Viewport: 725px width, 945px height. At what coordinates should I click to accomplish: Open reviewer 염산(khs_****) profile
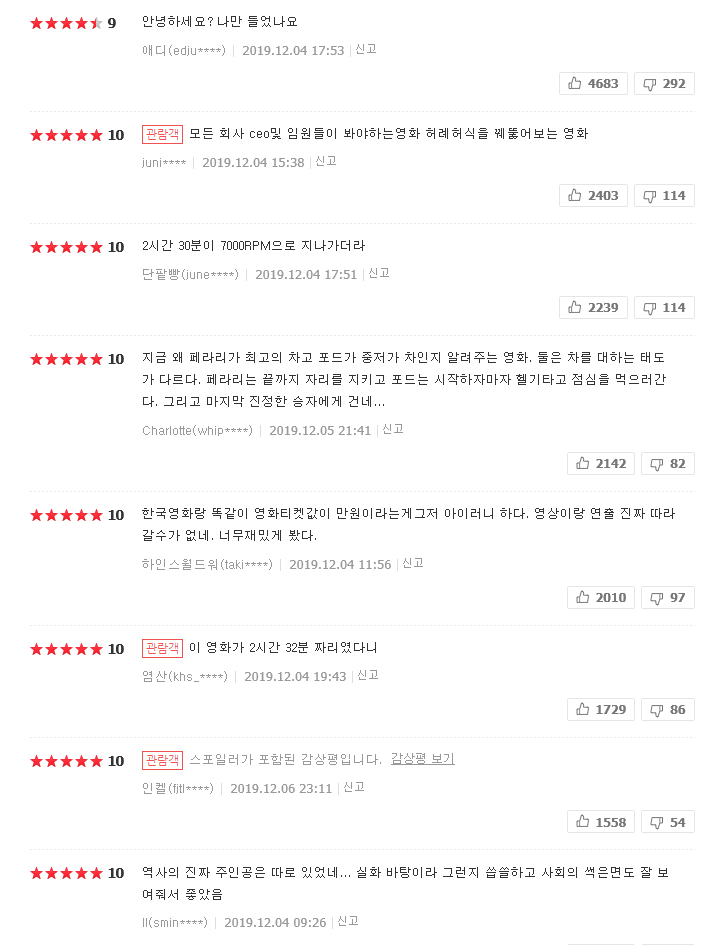(185, 677)
